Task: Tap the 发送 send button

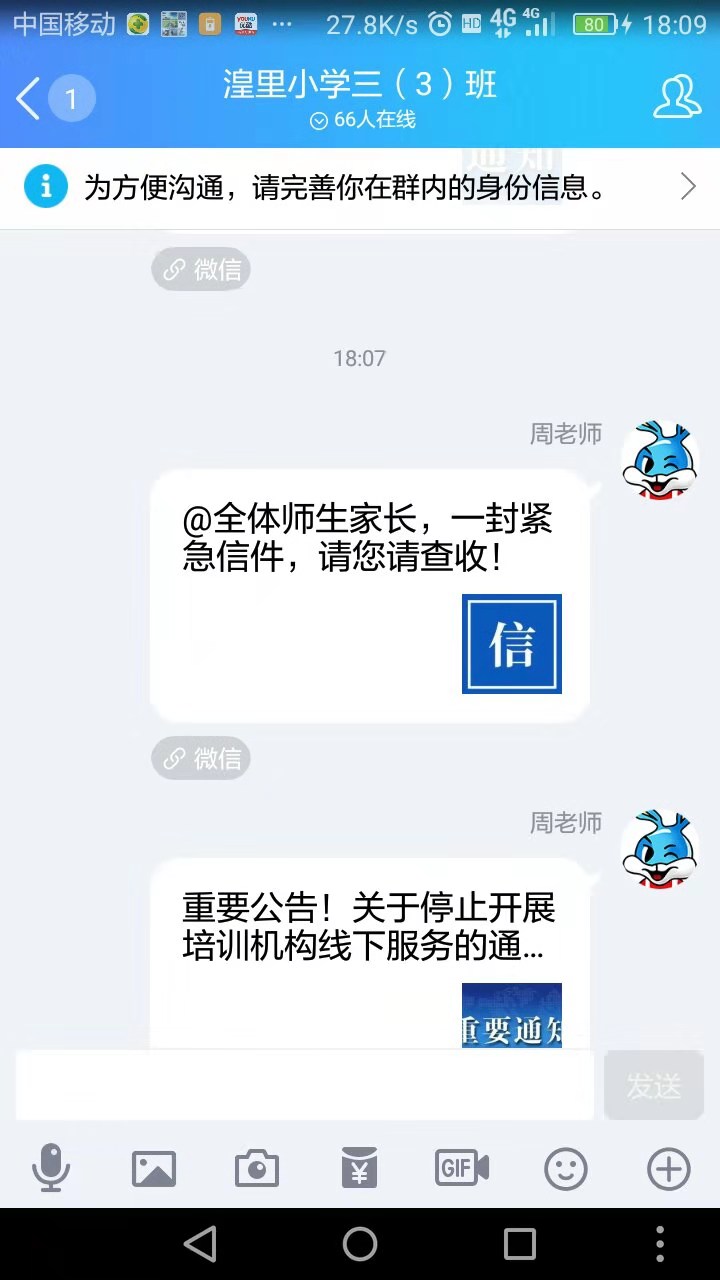Action: click(x=654, y=1085)
